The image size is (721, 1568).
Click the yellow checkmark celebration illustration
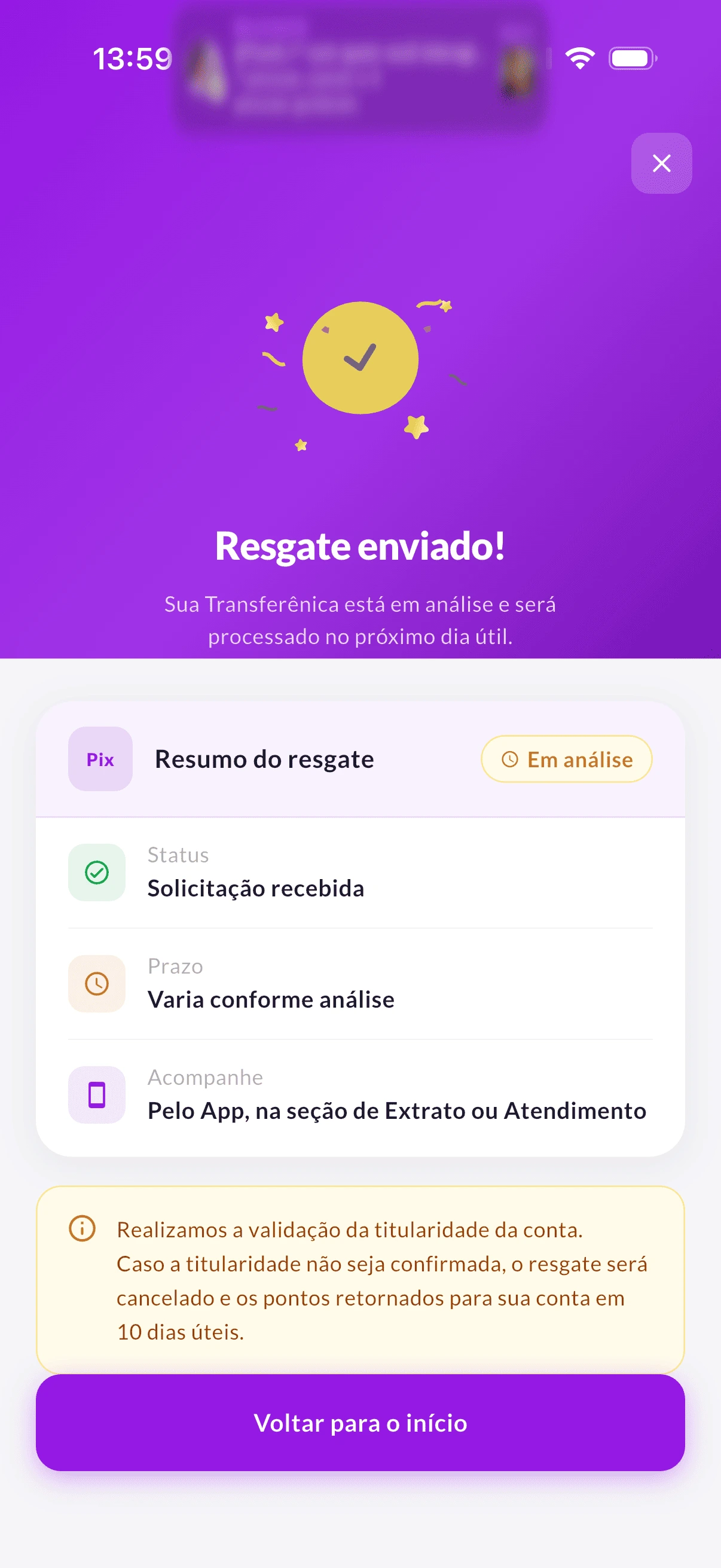coord(360,361)
